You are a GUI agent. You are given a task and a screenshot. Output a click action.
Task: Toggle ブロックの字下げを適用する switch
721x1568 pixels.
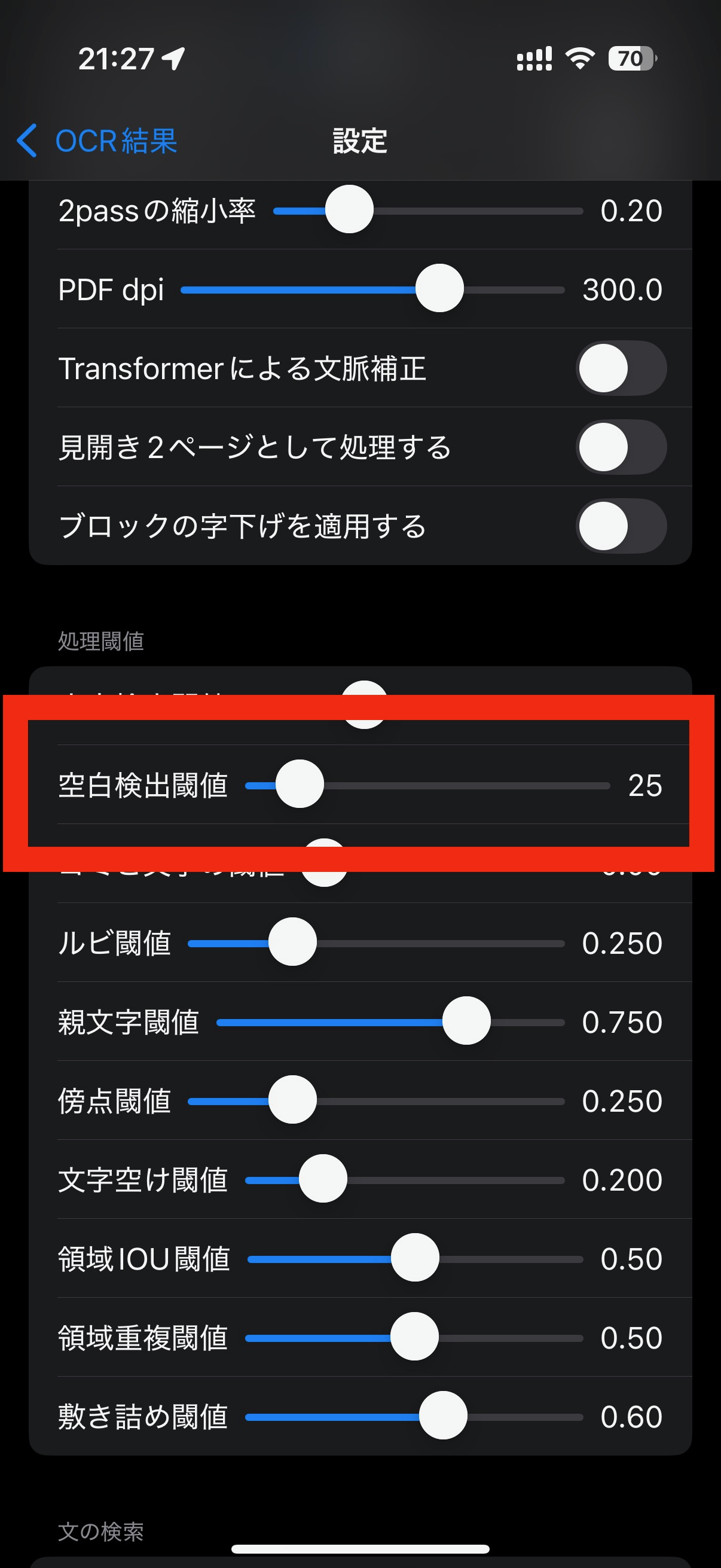[621, 526]
